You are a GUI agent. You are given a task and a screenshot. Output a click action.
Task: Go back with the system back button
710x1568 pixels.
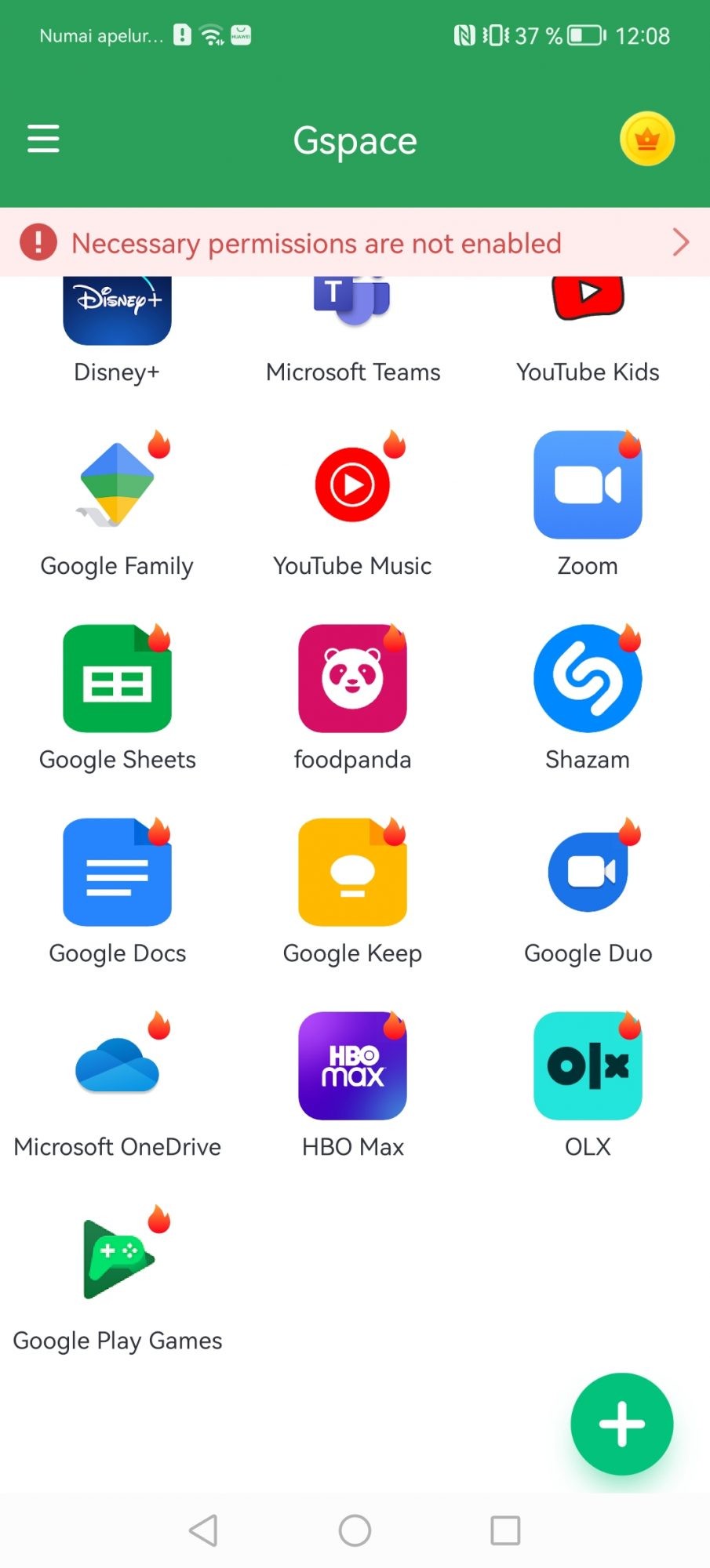pyautogui.click(x=203, y=1530)
